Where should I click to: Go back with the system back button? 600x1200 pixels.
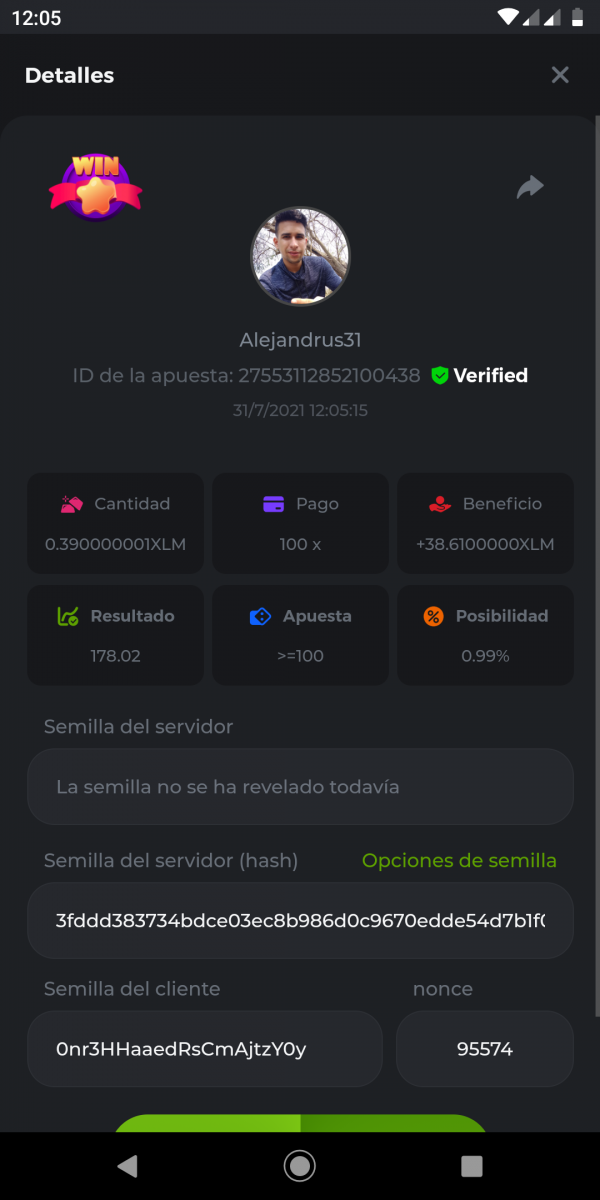127,1165
